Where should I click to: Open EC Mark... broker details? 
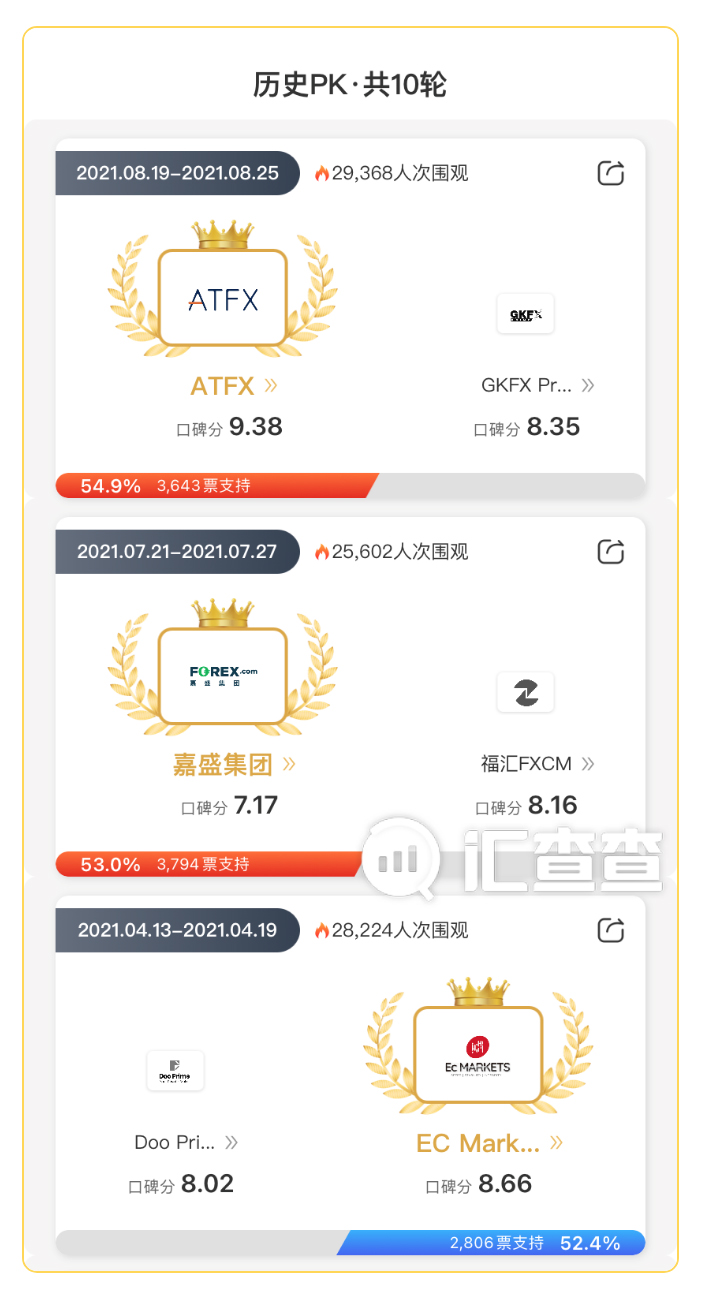pyautogui.click(x=490, y=1143)
